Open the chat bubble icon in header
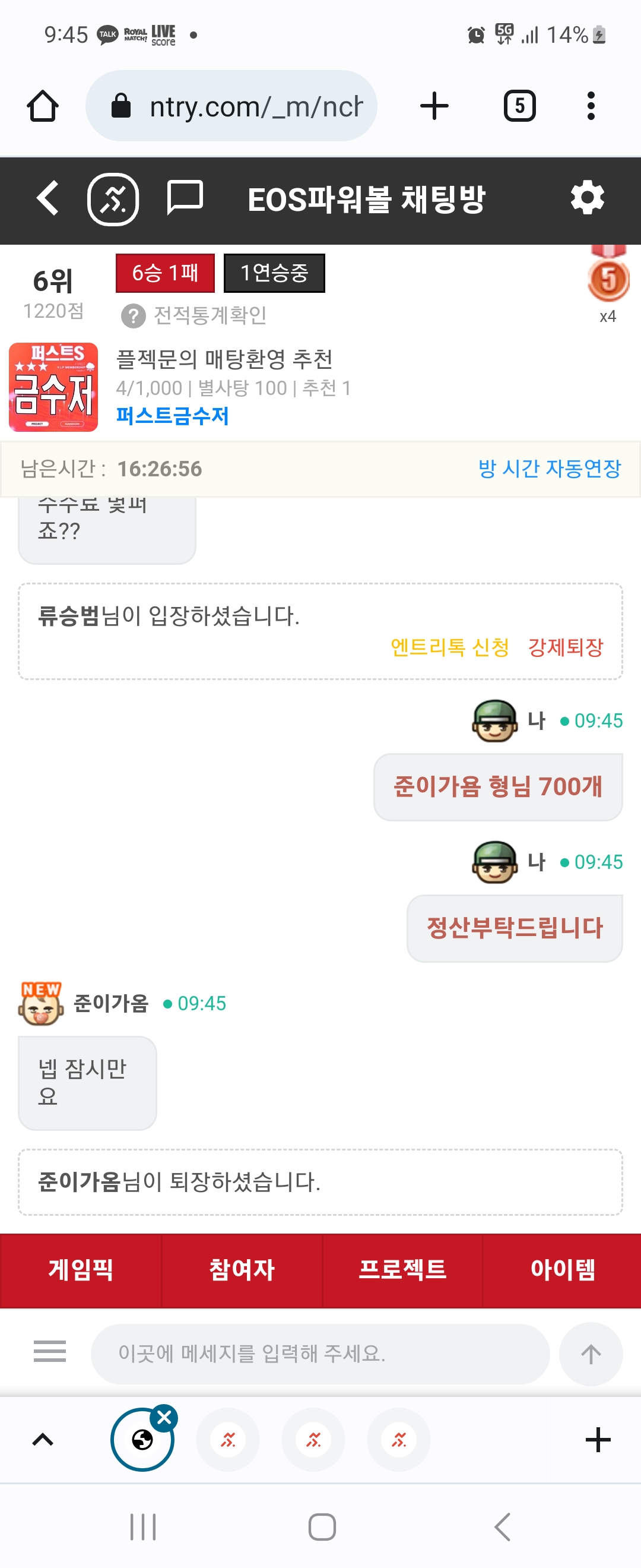 click(x=184, y=198)
